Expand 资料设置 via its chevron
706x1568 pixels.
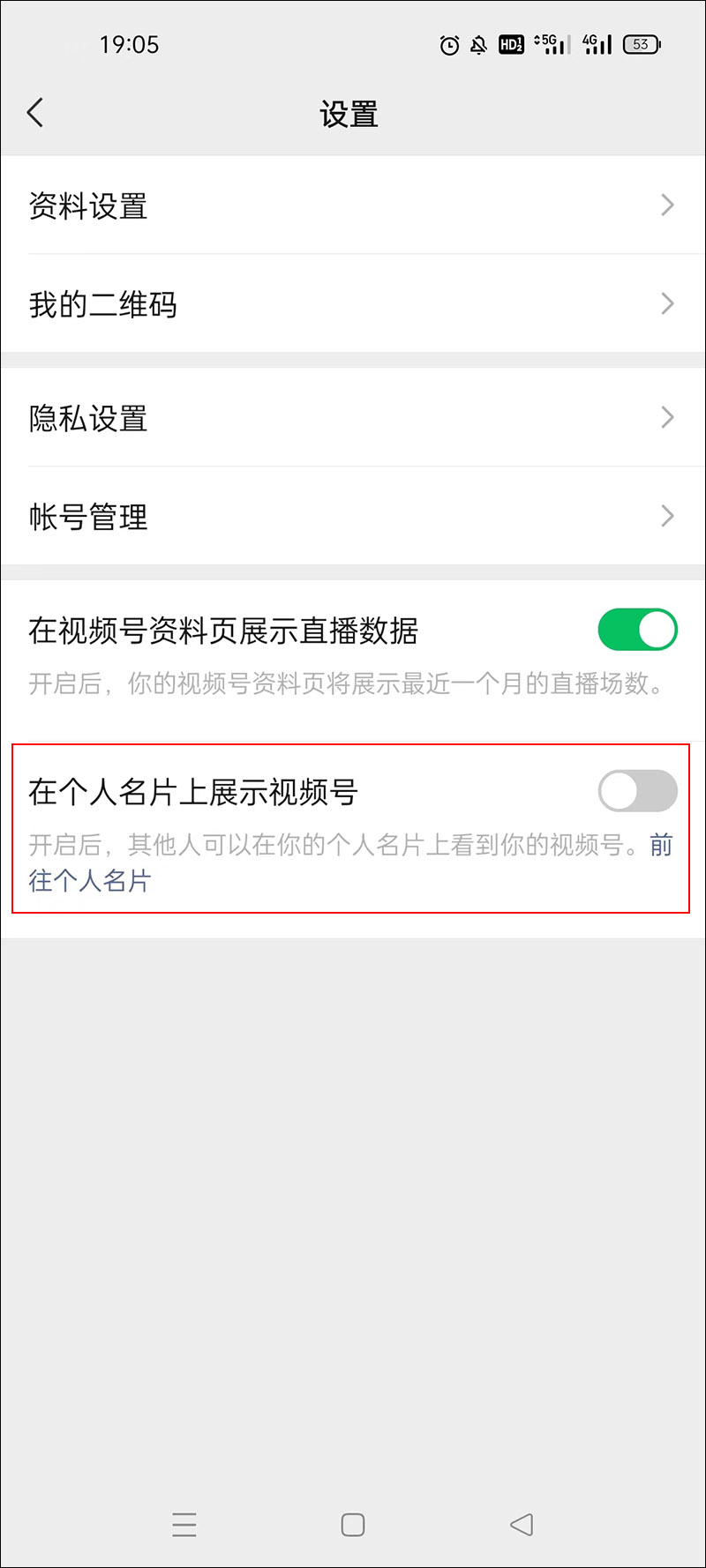[668, 205]
